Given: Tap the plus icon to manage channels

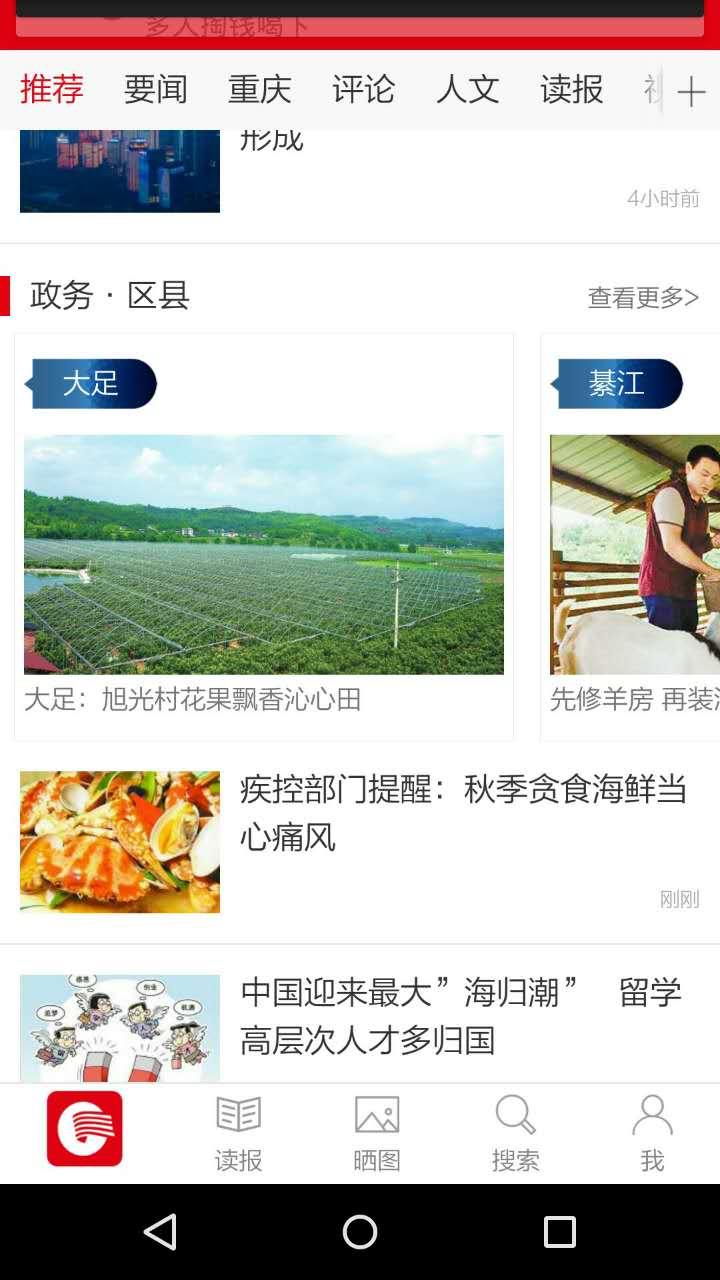Looking at the screenshot, I should pos(692,90).
